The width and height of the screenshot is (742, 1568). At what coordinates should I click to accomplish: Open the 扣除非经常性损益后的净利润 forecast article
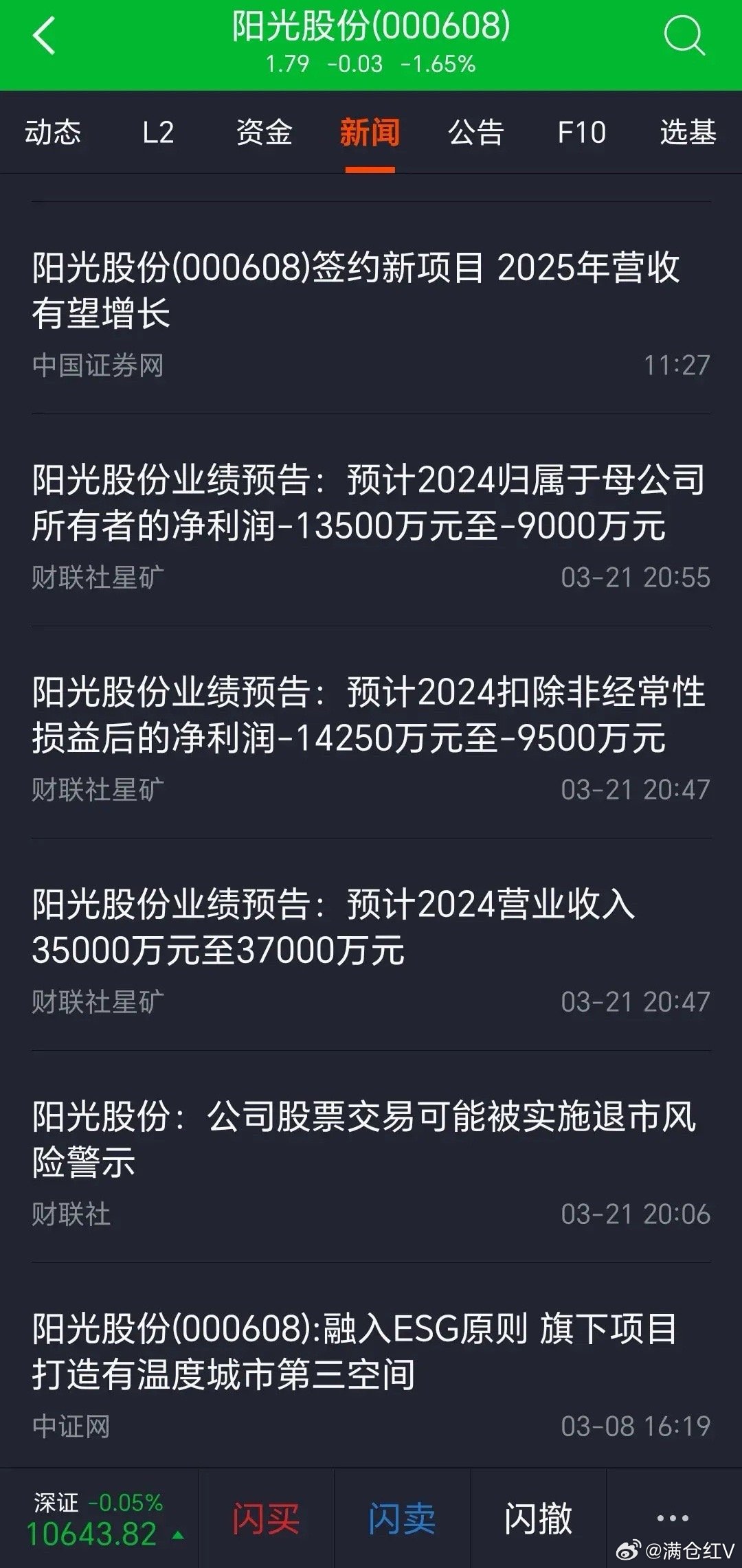[368, 715]
